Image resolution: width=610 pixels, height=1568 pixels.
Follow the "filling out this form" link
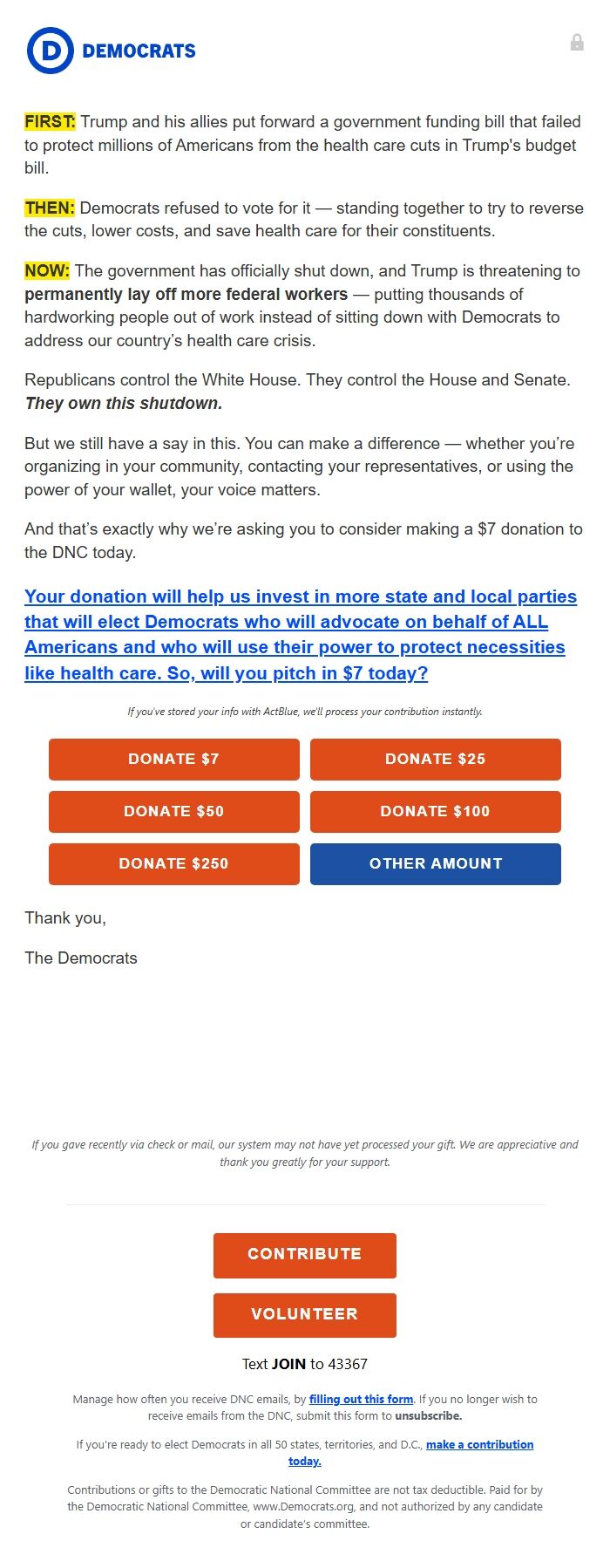[x=361, y=1399]
